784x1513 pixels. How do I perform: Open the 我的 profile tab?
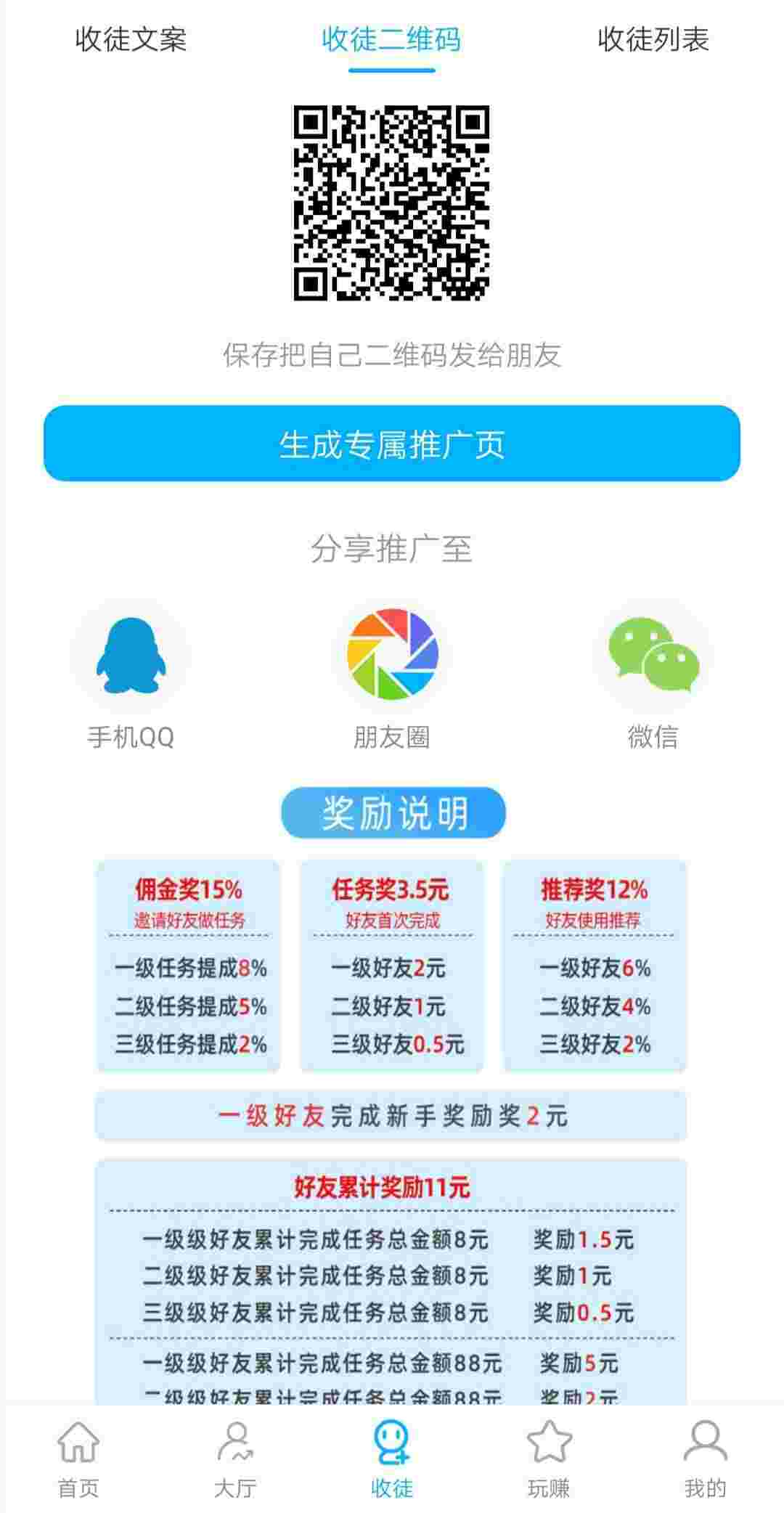706,1459
